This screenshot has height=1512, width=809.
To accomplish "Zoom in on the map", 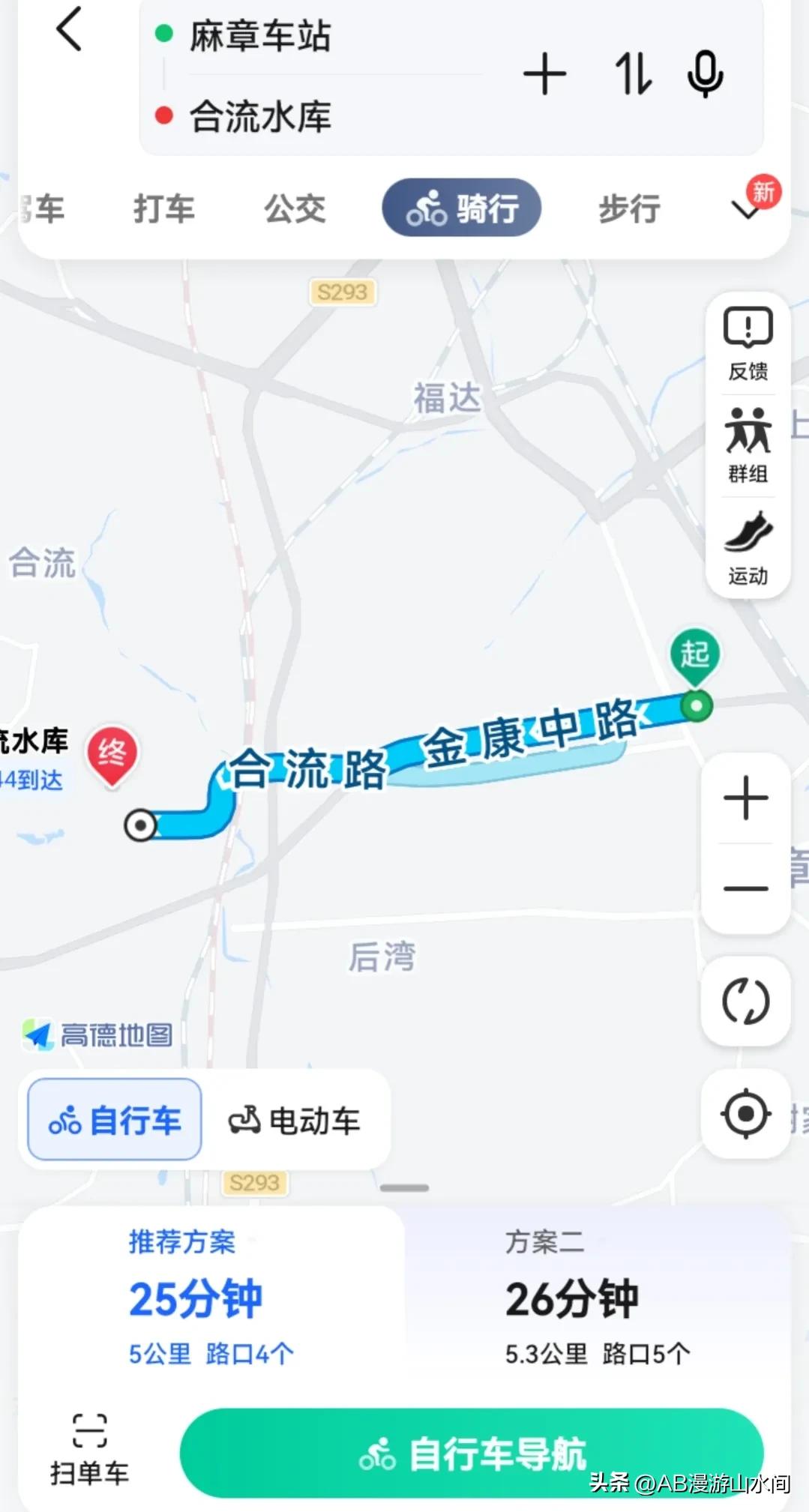I will (746, 798).
